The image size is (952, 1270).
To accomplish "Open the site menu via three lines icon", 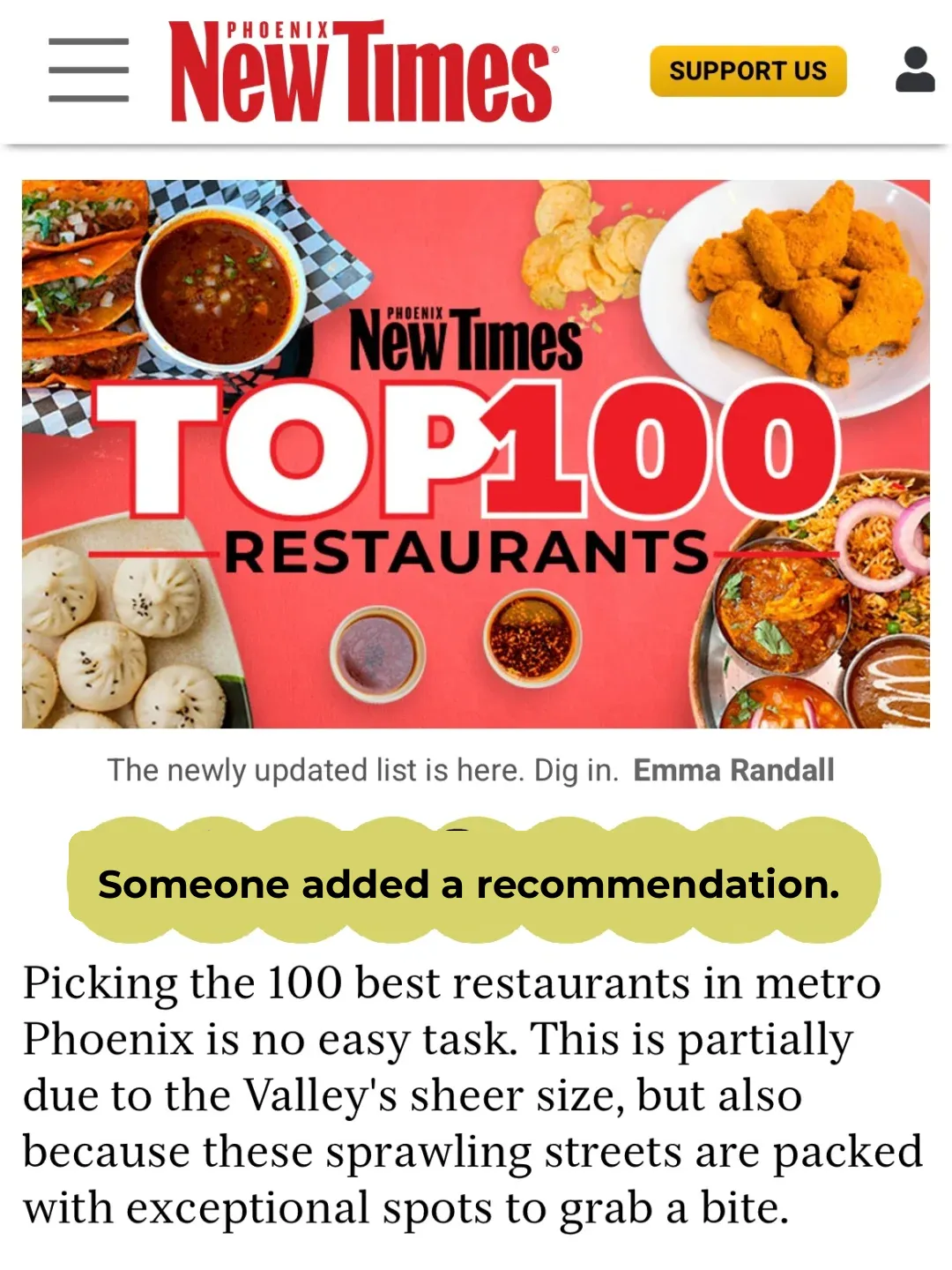I will [x=88, y=68].
